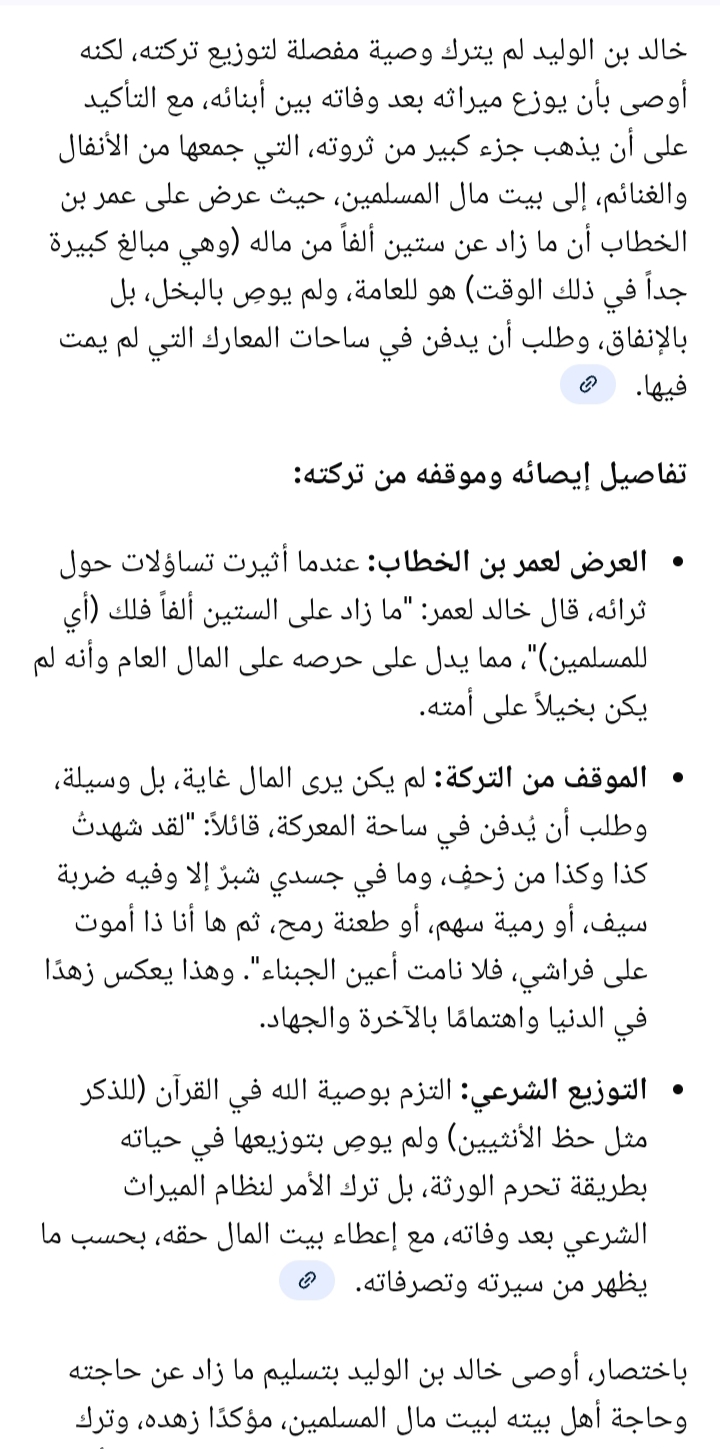
Task: Open the source link chip after التوزيع الشرعي section
Action: click(306, 1279)
